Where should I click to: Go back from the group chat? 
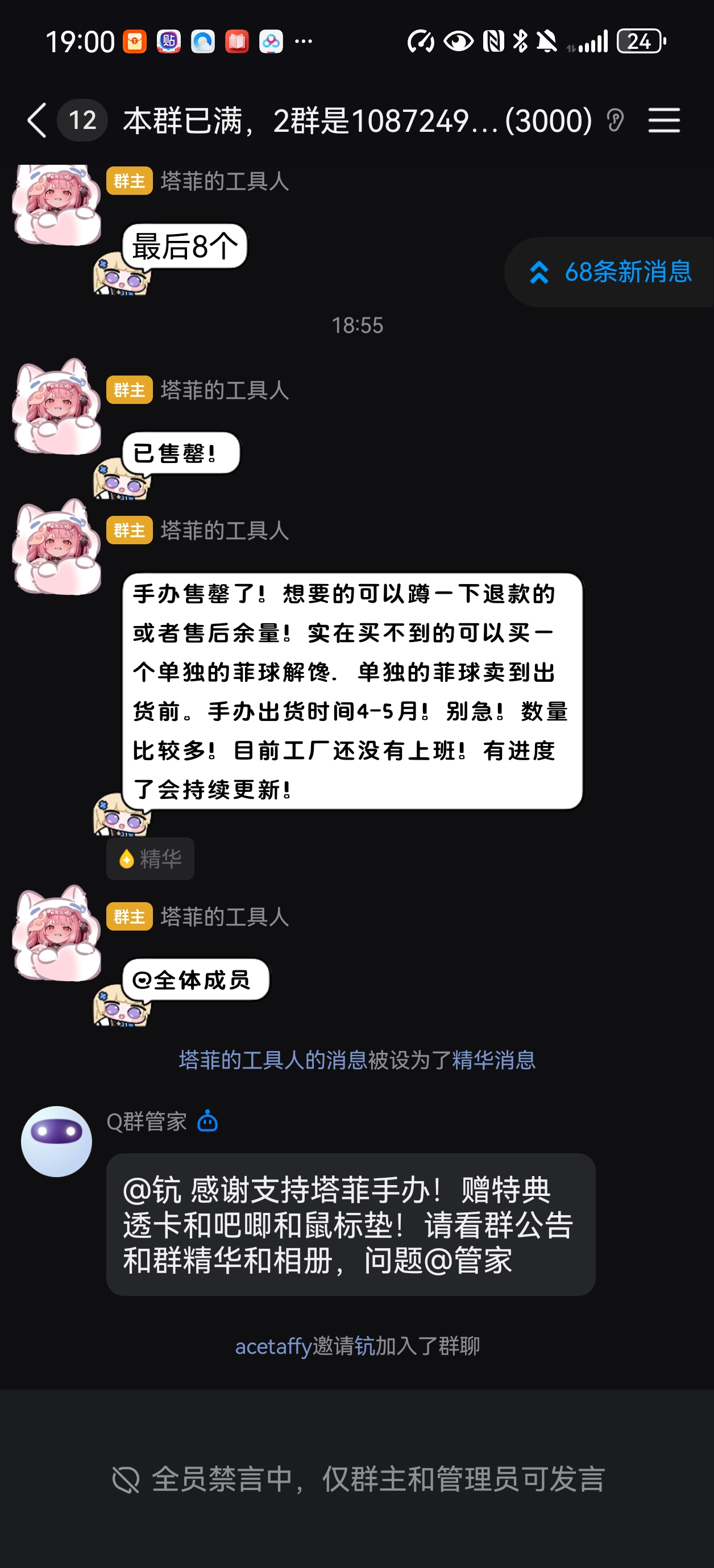[38, 120]
